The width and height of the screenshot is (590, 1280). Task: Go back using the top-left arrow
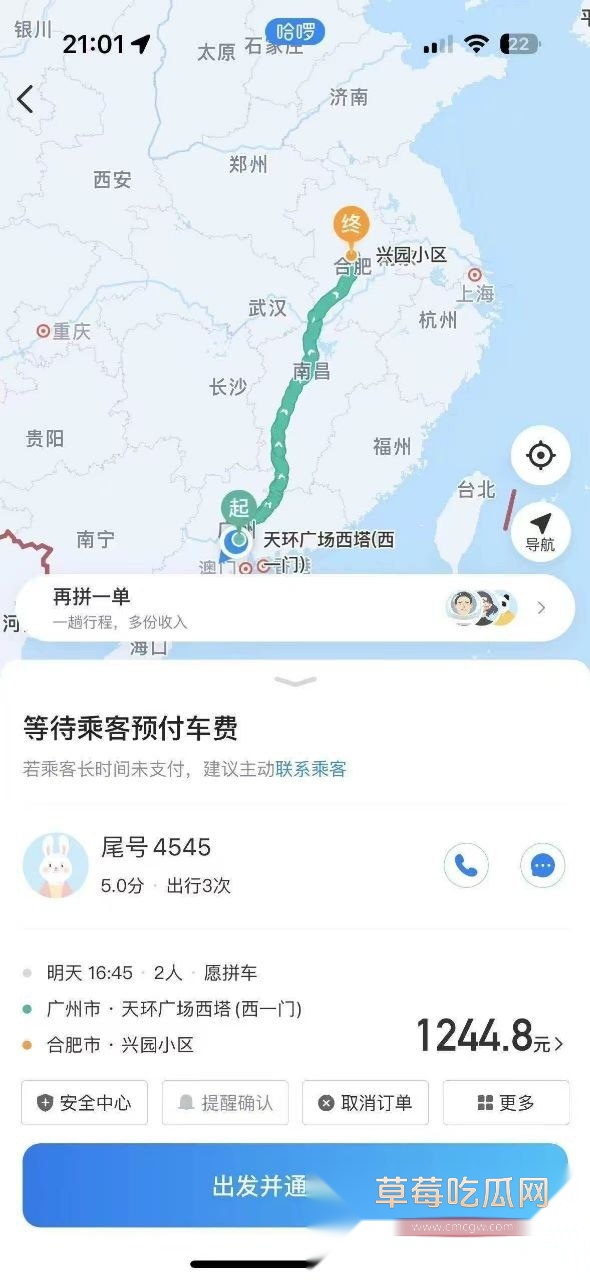click(26, 98)
